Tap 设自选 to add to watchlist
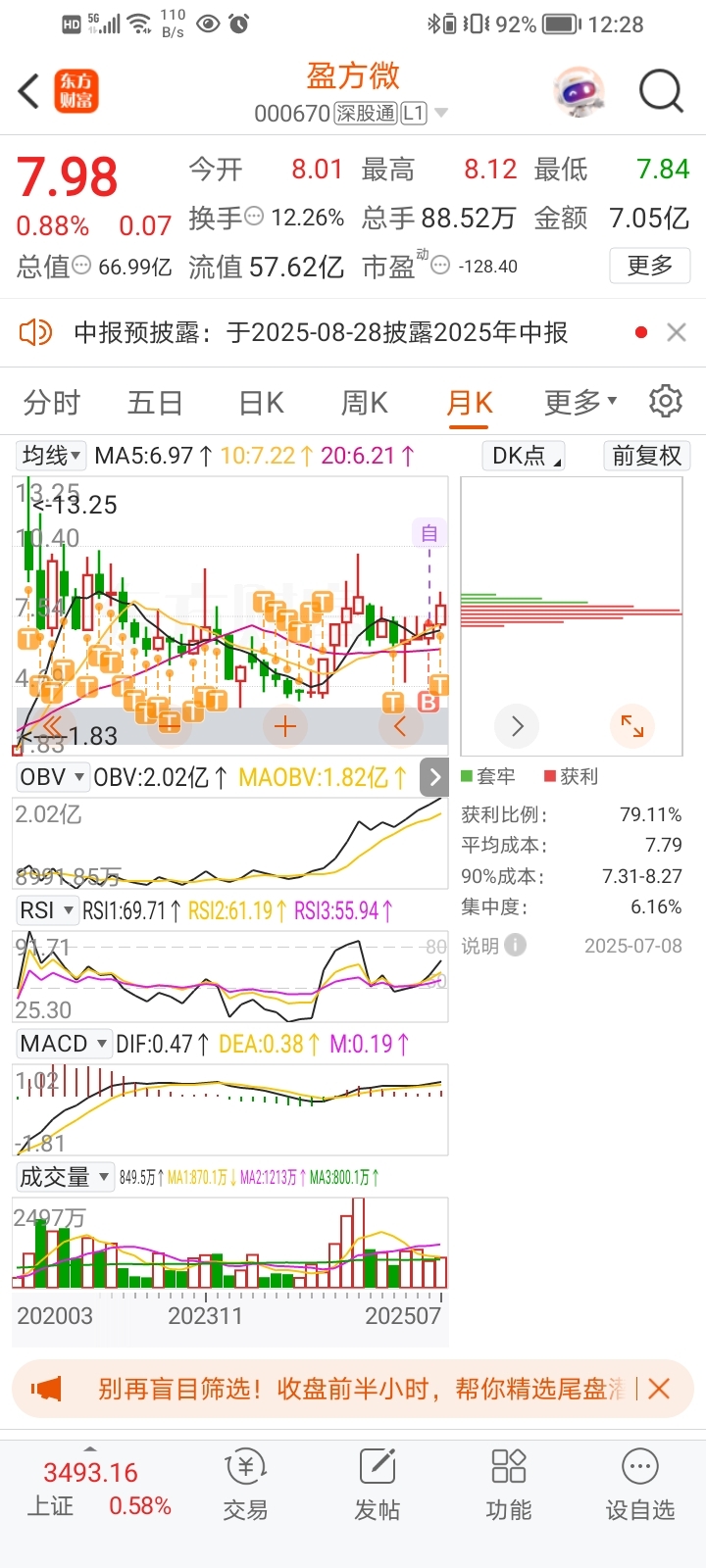 click(x=639, y=1484)
